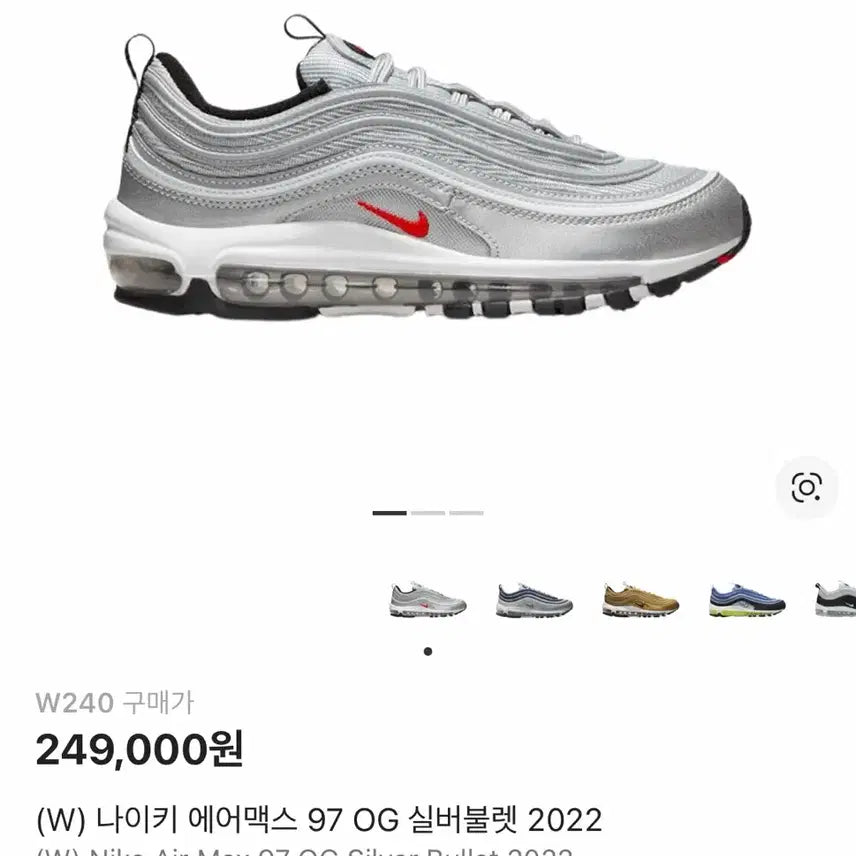Jump to the third image indicator bar
The height and width of the screenshot is (856, 856).
click(466, 513)
